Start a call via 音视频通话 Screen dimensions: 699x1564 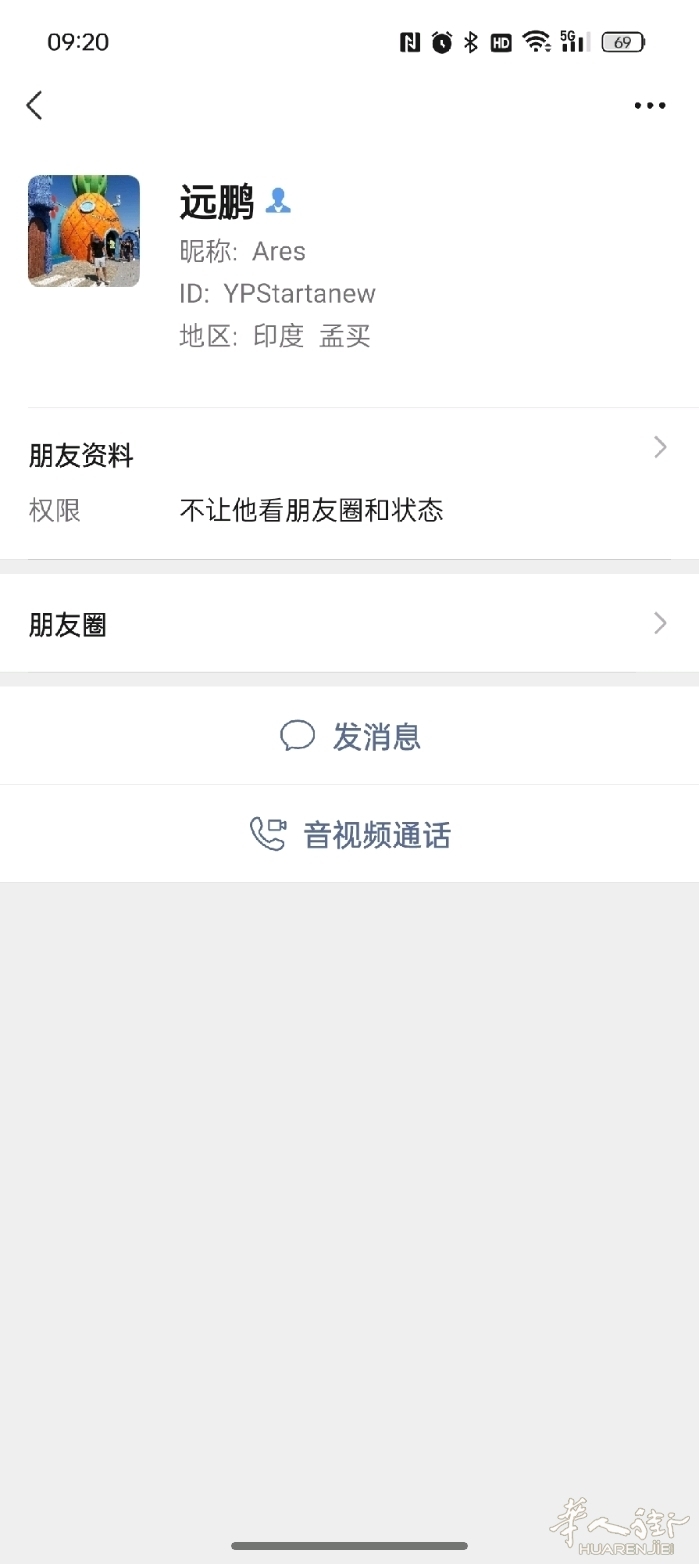tap(349, 834)
